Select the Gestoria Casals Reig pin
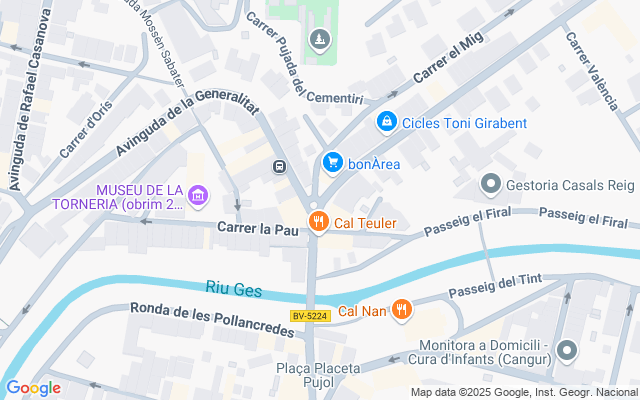The image size is (640, 400). pyautogui.click(x=490, y=184)
